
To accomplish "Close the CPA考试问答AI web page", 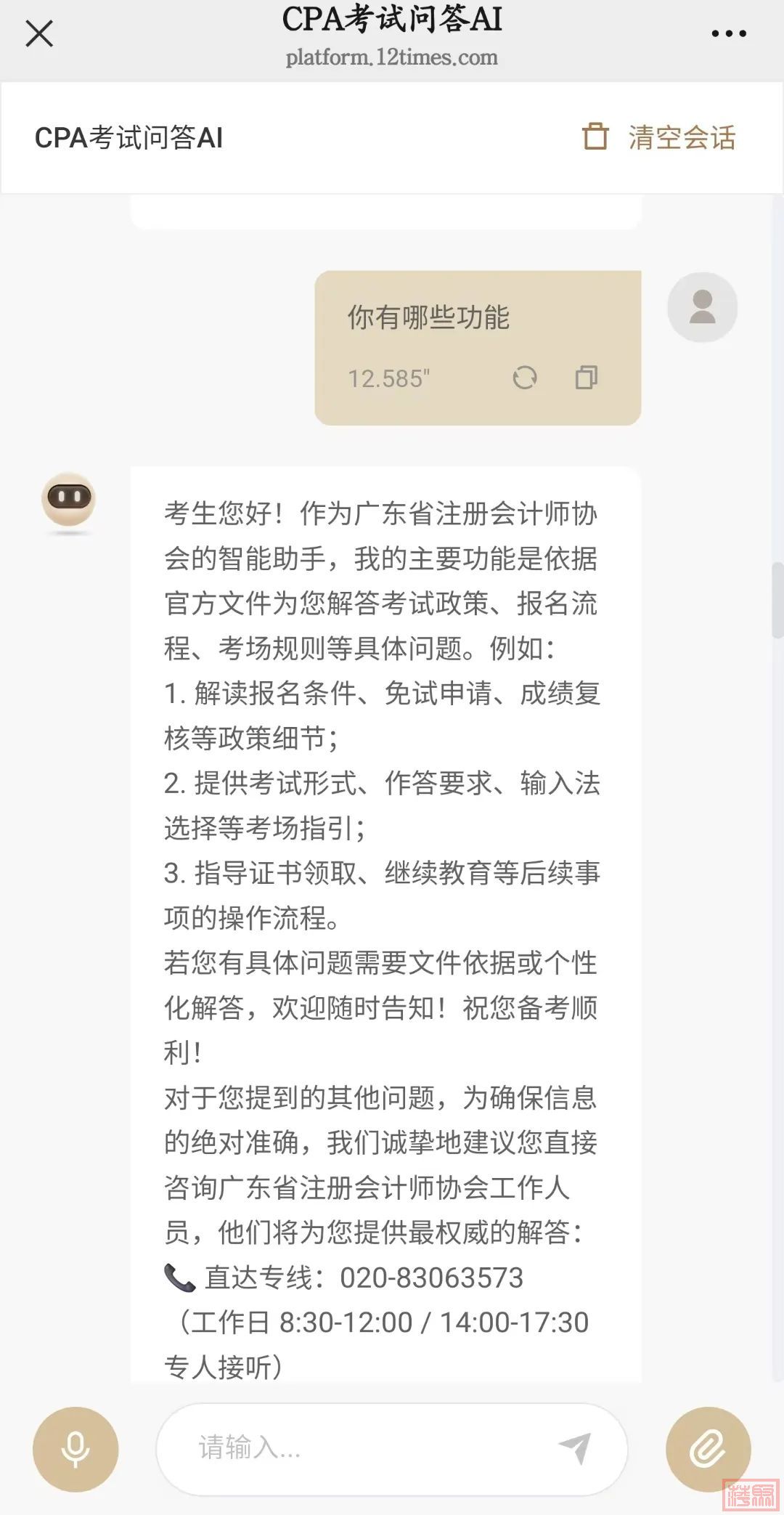I will (39, 33).
